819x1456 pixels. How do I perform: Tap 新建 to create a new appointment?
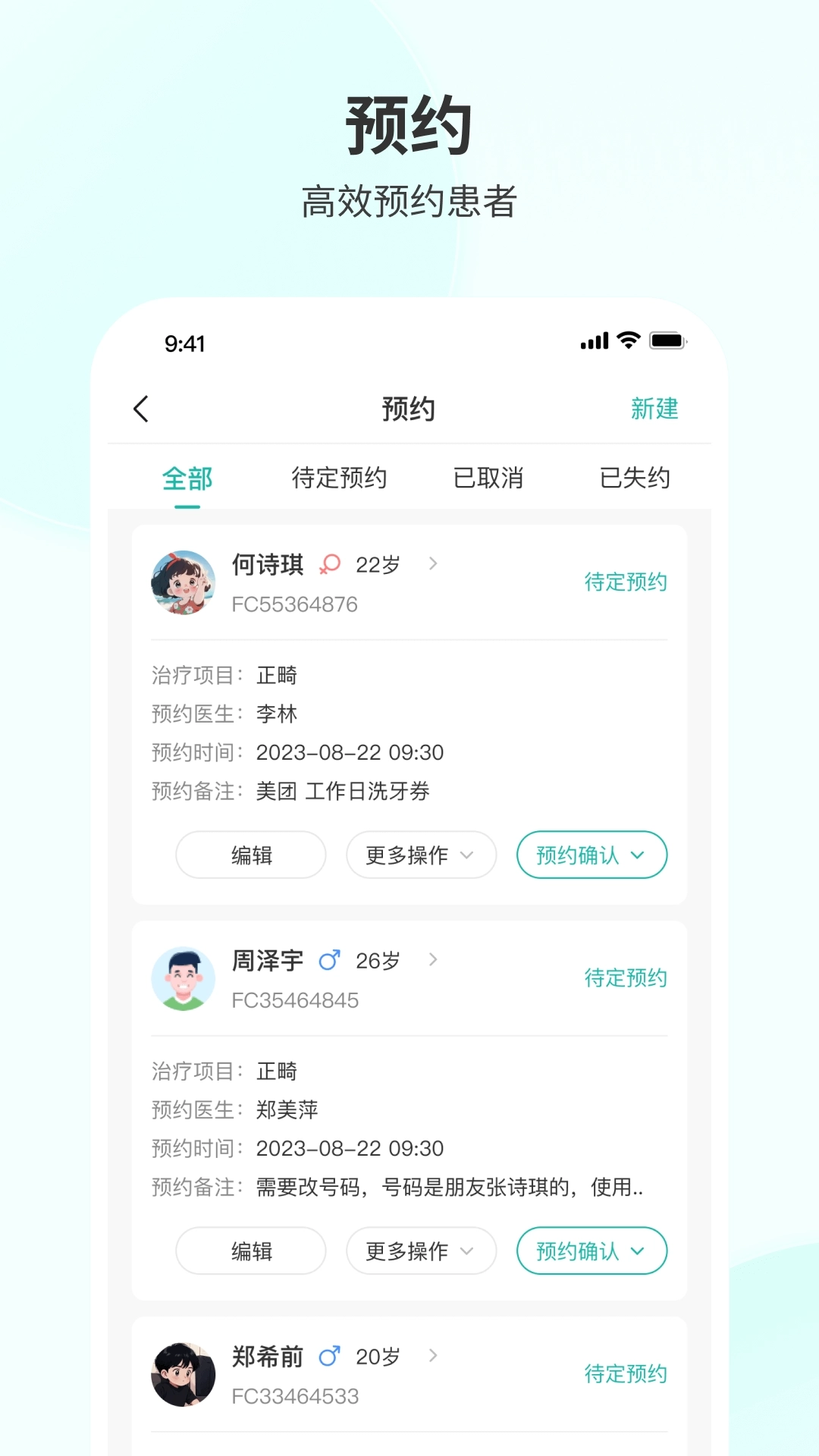(655, 409)
